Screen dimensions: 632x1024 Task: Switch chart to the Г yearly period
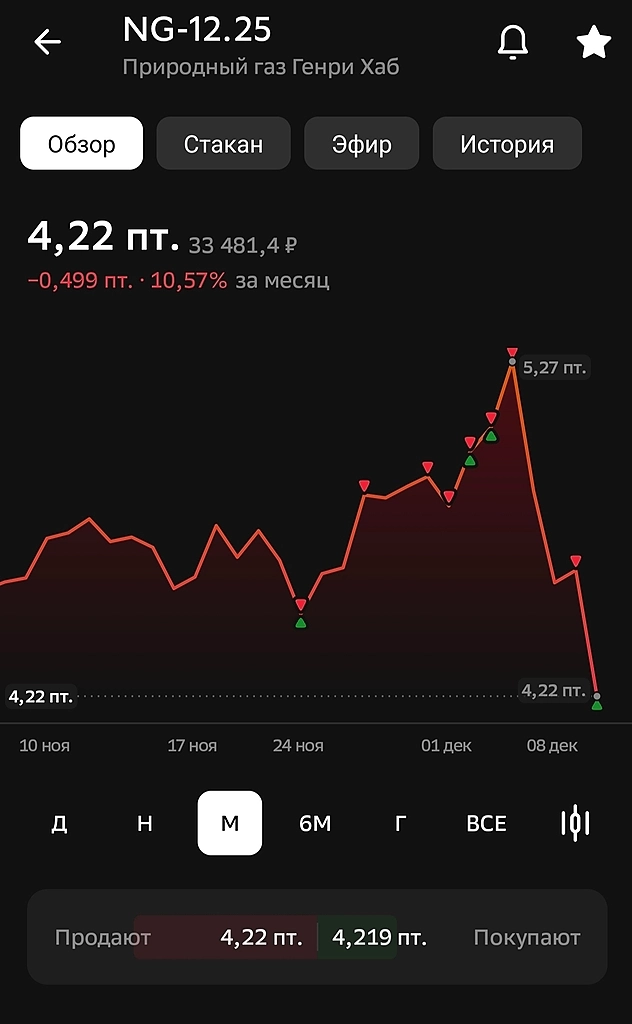tap(400, 824)
